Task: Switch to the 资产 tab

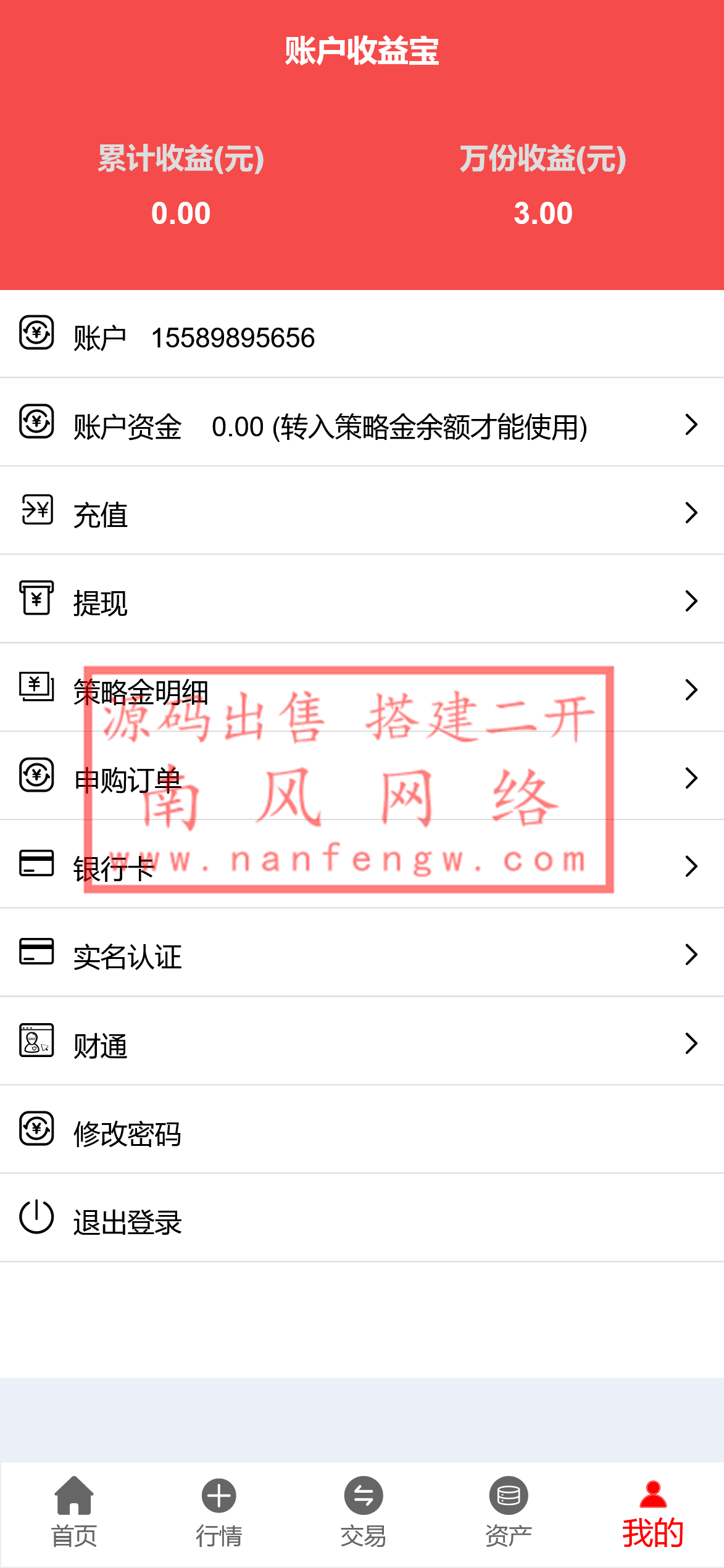Action: point(508,1512)
